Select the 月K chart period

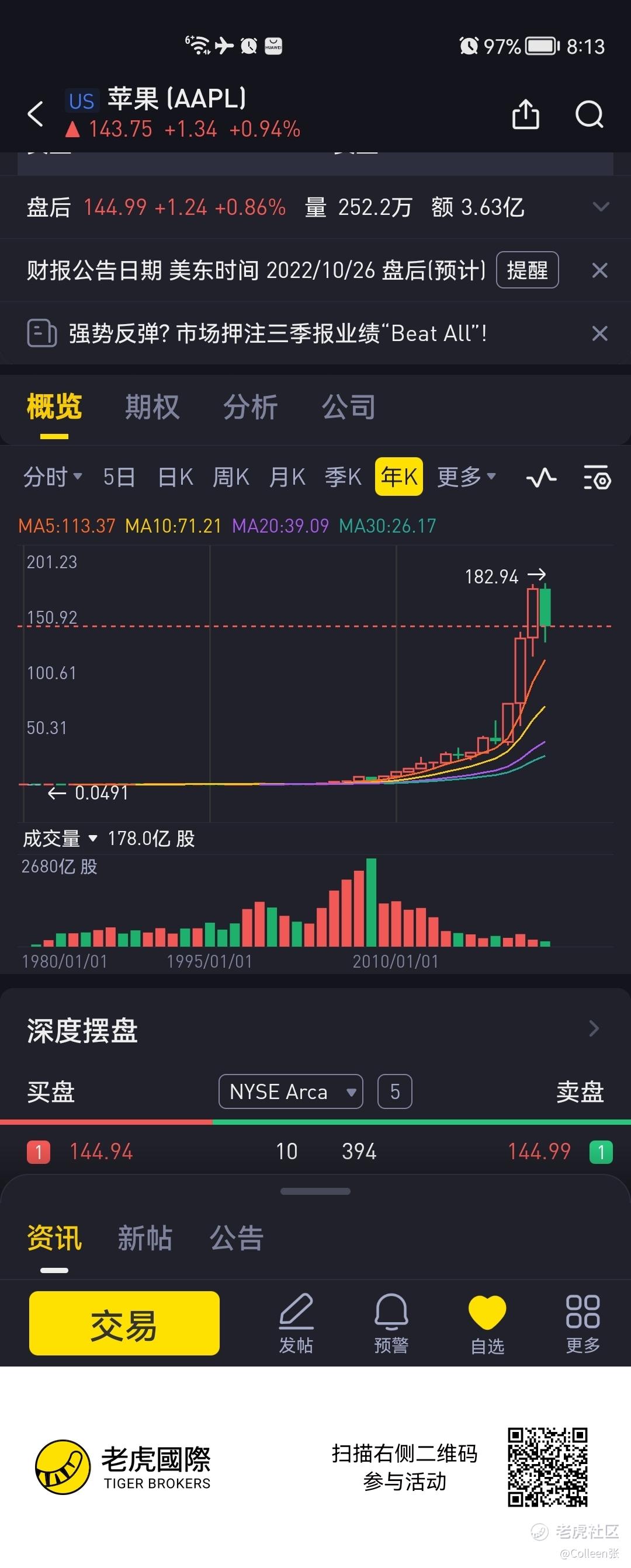pyautogui.click(x=287, y=477)
